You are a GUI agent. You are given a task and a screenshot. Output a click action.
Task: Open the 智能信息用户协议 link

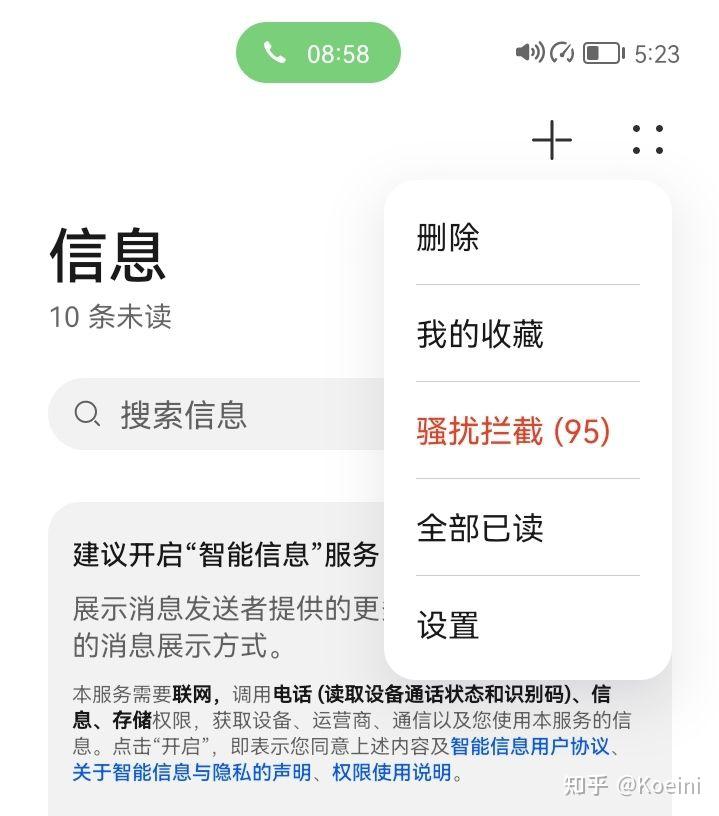(x=529, y=746)
